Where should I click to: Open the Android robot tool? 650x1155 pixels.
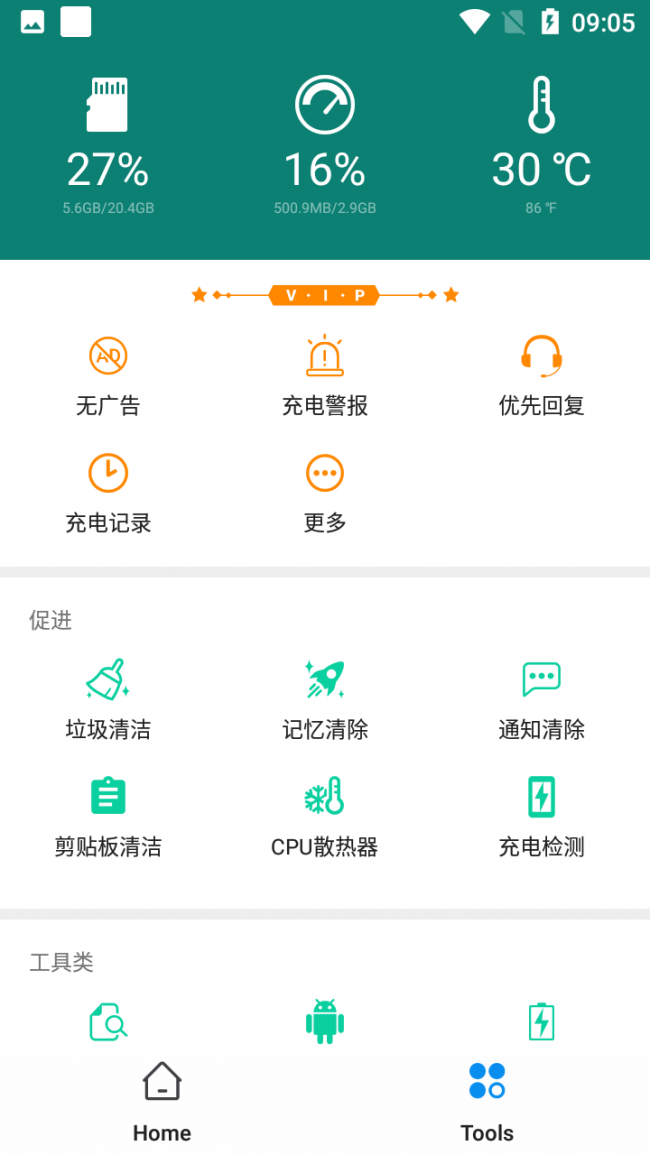pyautogui.click(x=325, y=1022)
